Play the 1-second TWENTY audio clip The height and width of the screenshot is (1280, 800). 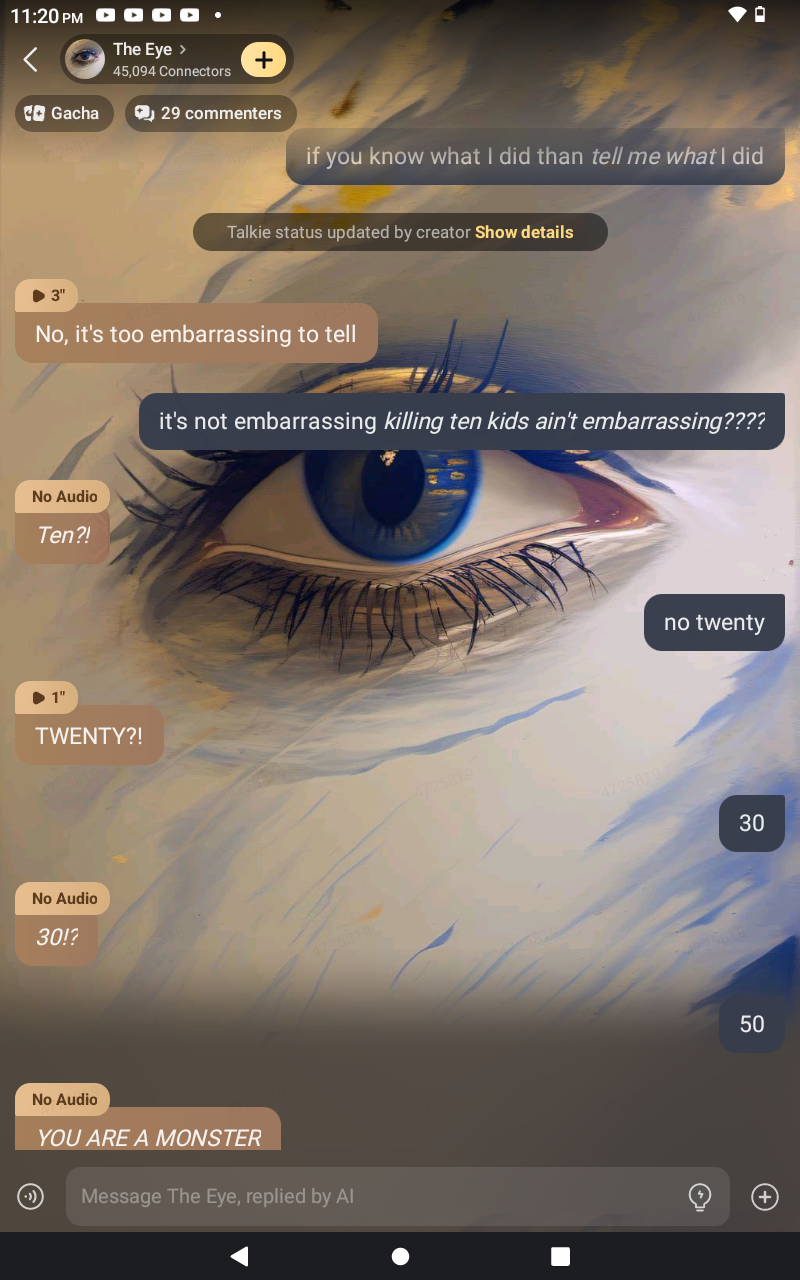pos(47,698)
